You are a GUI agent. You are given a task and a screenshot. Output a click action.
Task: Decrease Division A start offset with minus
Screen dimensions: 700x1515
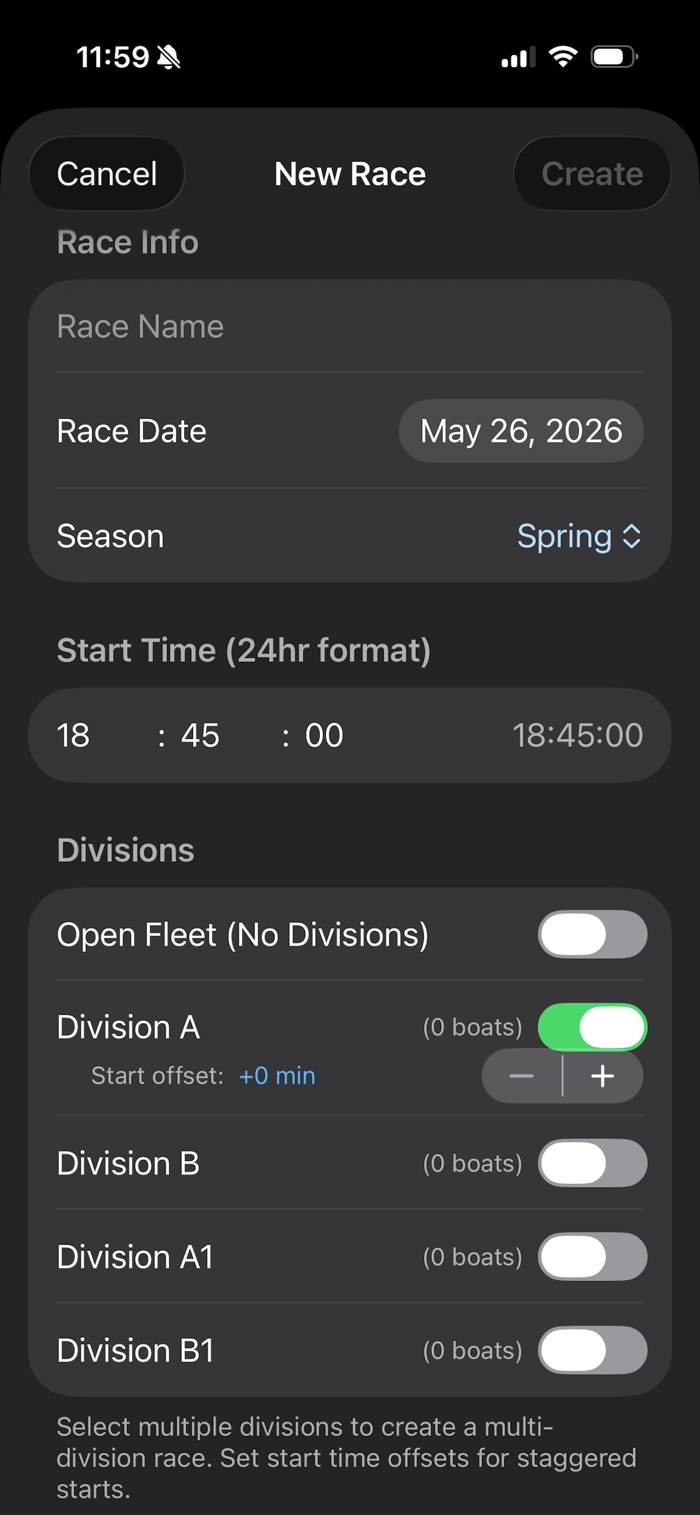(522, 1076)
